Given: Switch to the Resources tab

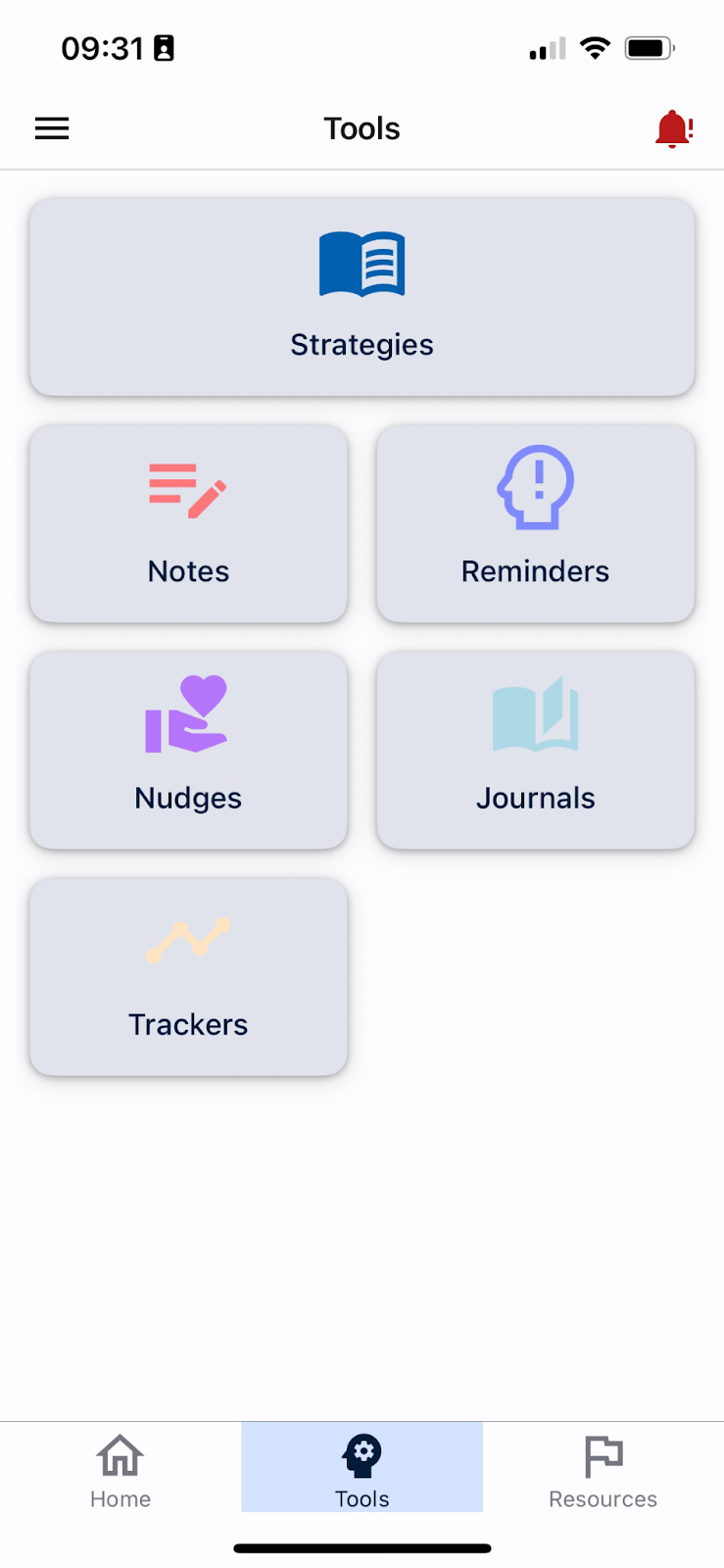Looking at the screenshot, I should 603,1468.
